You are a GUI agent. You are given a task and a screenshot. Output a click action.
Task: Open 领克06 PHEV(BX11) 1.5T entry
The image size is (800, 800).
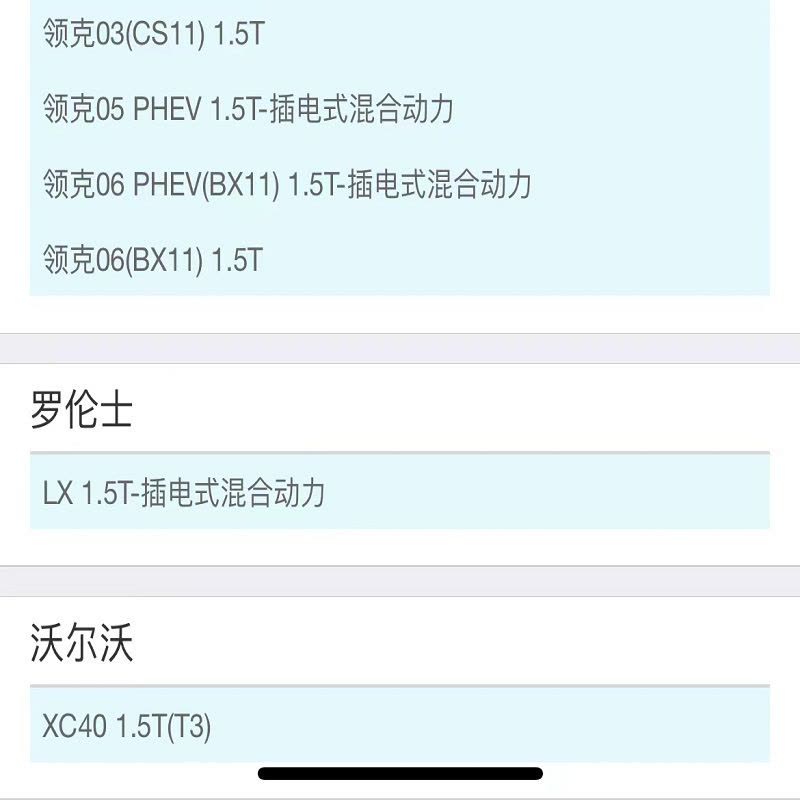tap(287, 185)
